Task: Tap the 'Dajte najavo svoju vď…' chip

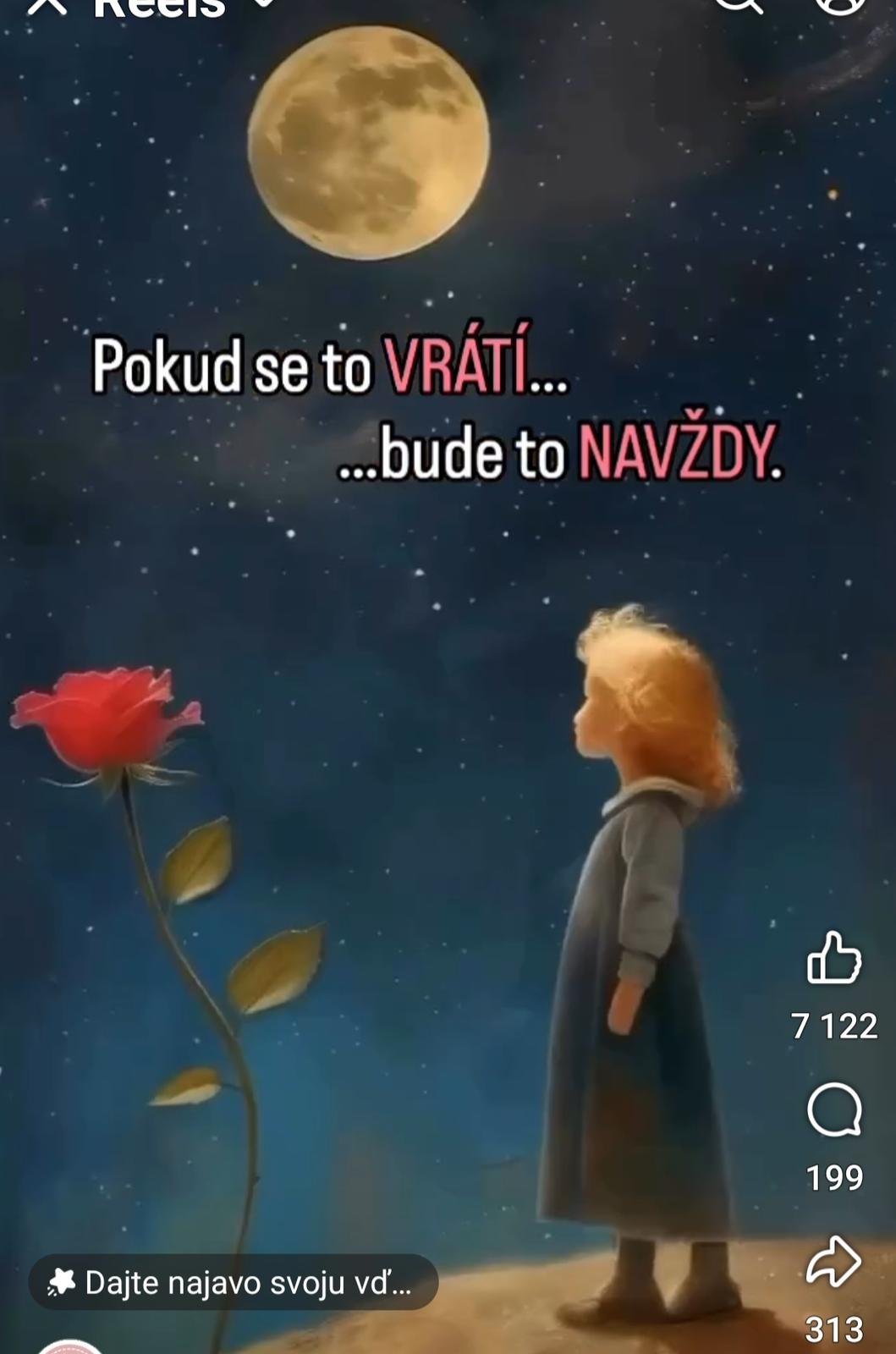Action: 234,1282
